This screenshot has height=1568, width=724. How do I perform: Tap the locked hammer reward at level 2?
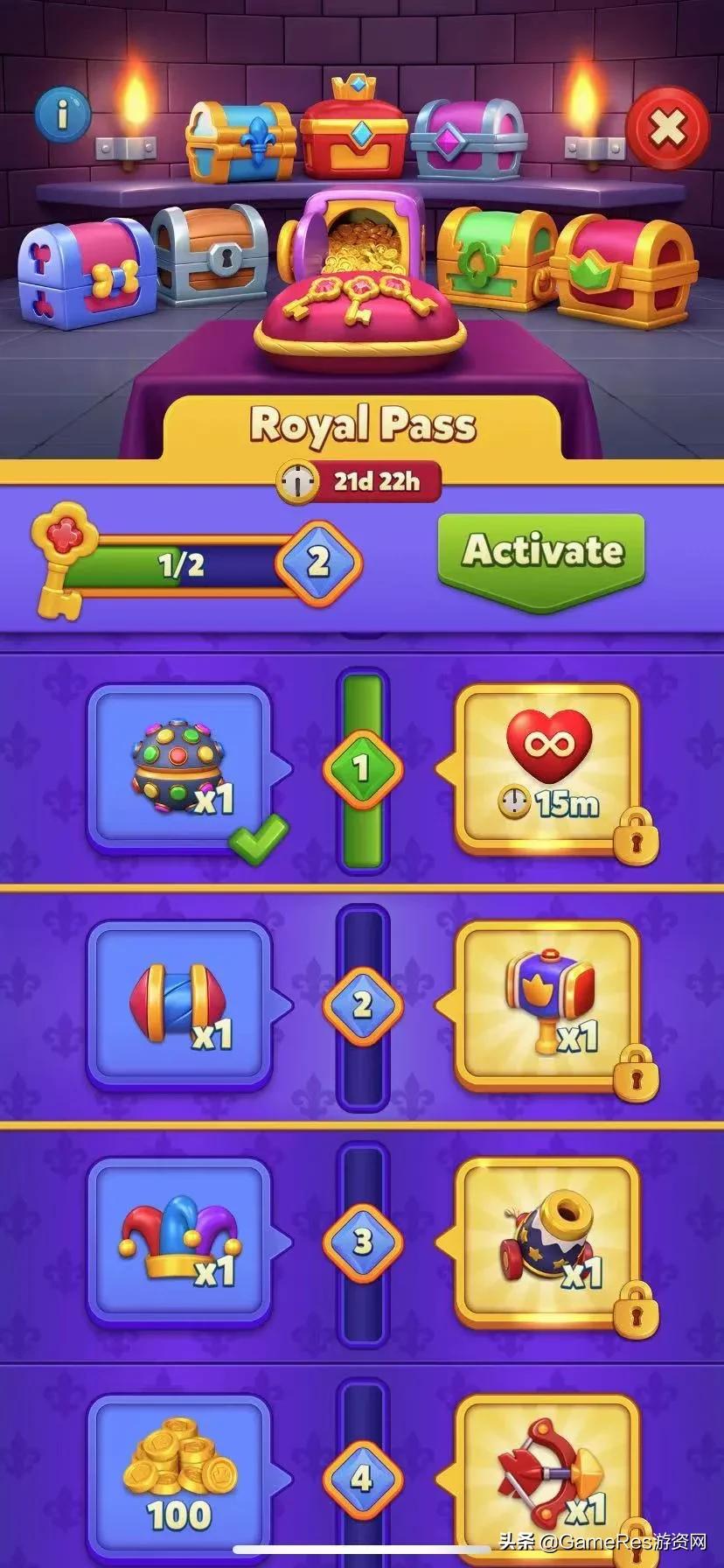547,1004
